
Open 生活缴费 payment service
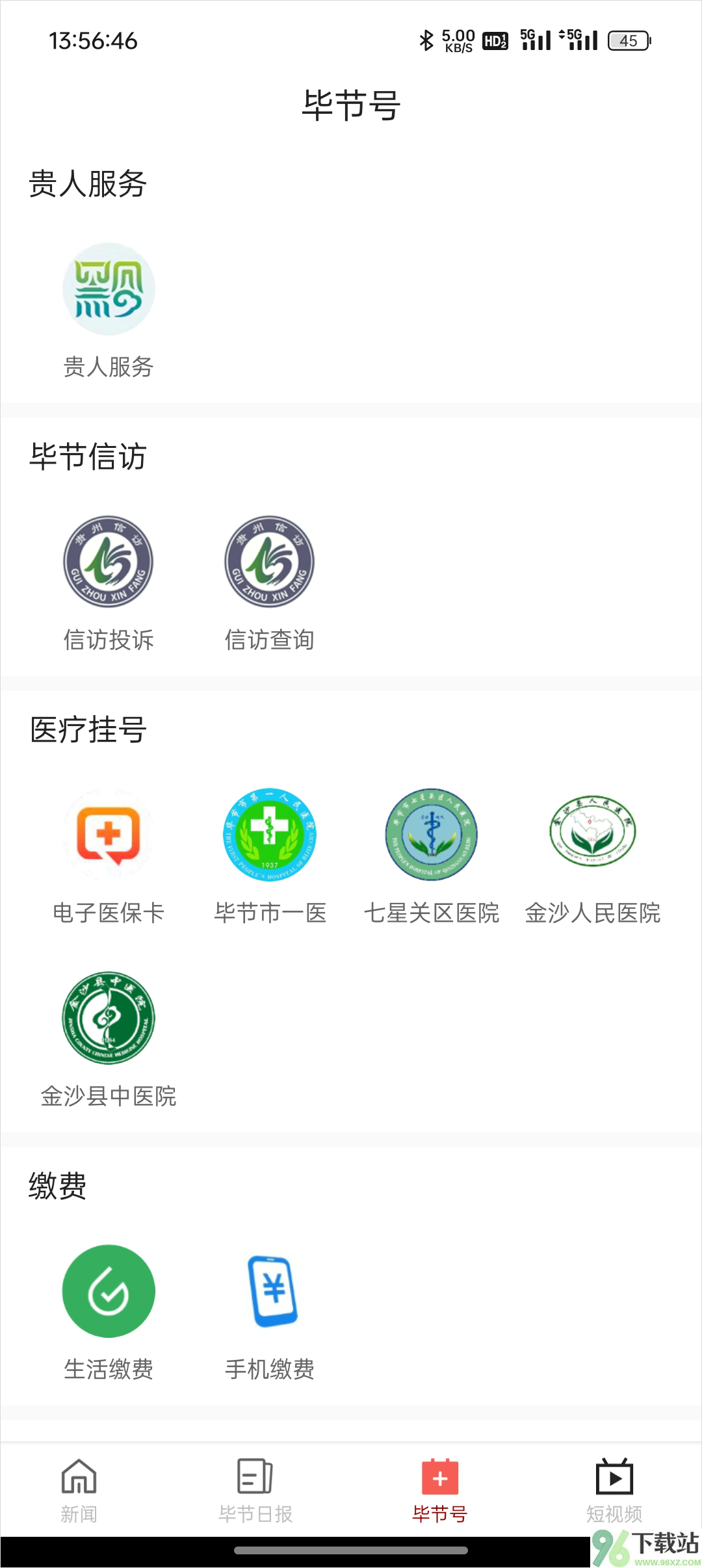coord(109,1292)
